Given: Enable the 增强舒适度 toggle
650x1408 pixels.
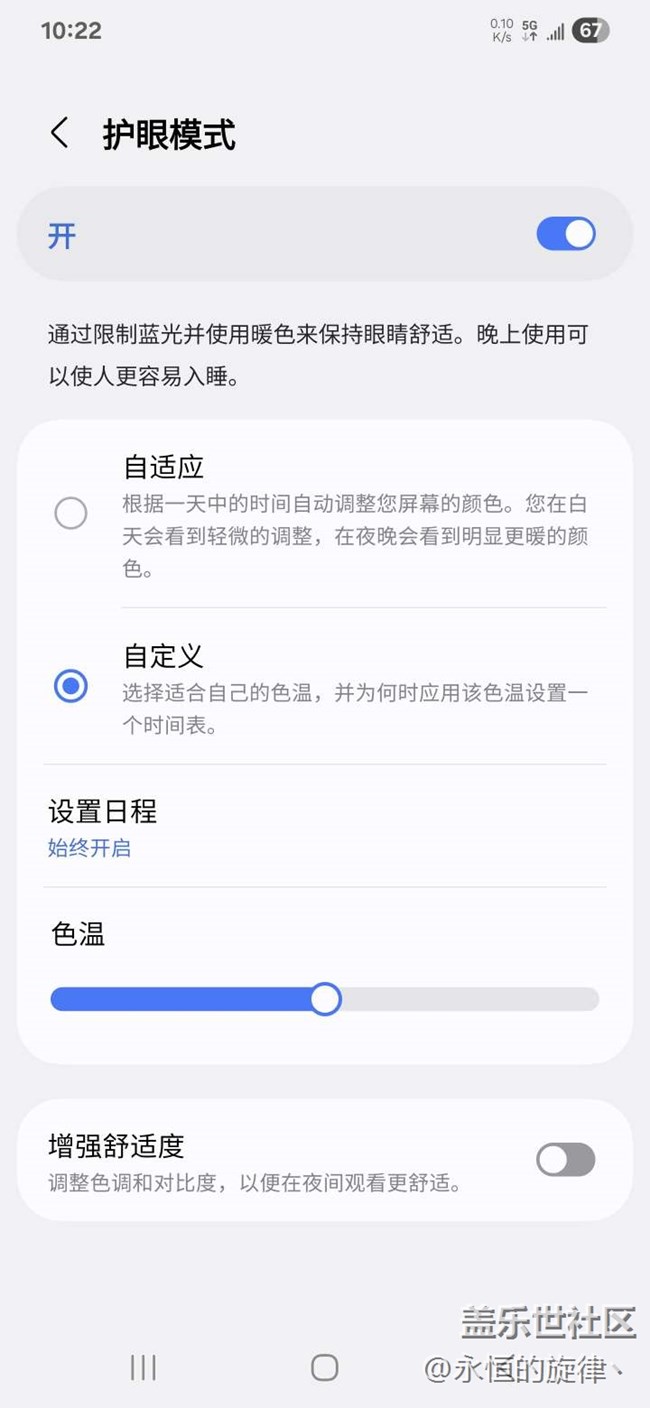Looking at the screenshot, I should point(565,1160).
